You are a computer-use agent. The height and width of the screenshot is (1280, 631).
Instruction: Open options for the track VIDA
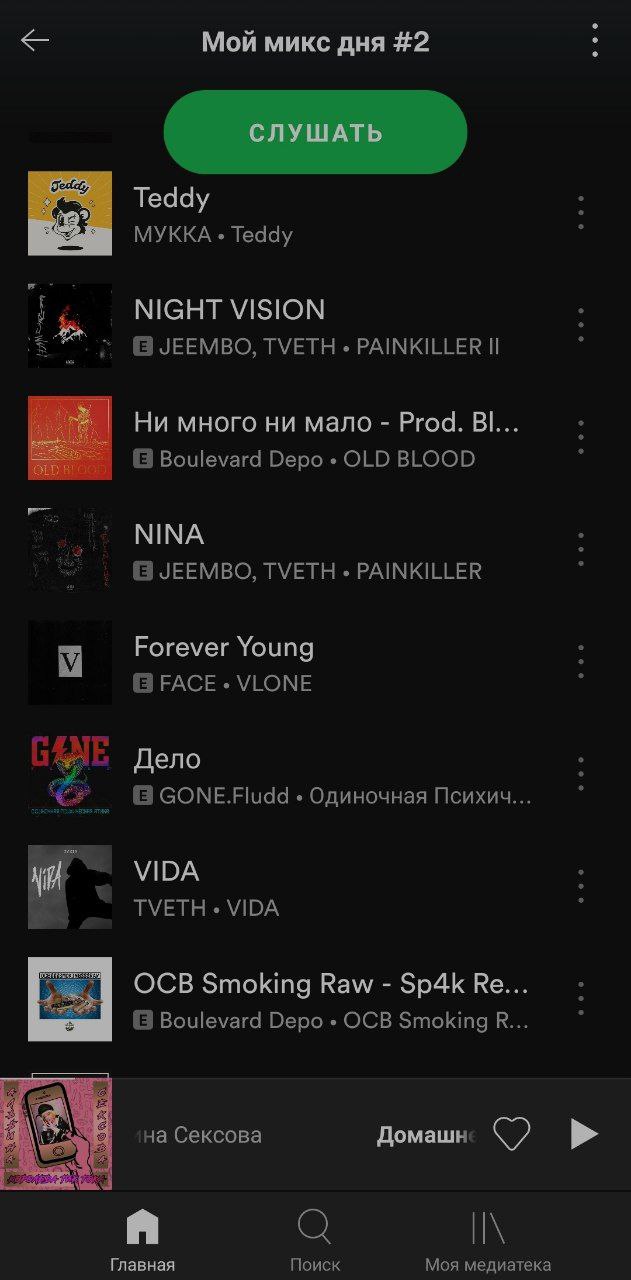pyautogui.click(x=580, y=885)
